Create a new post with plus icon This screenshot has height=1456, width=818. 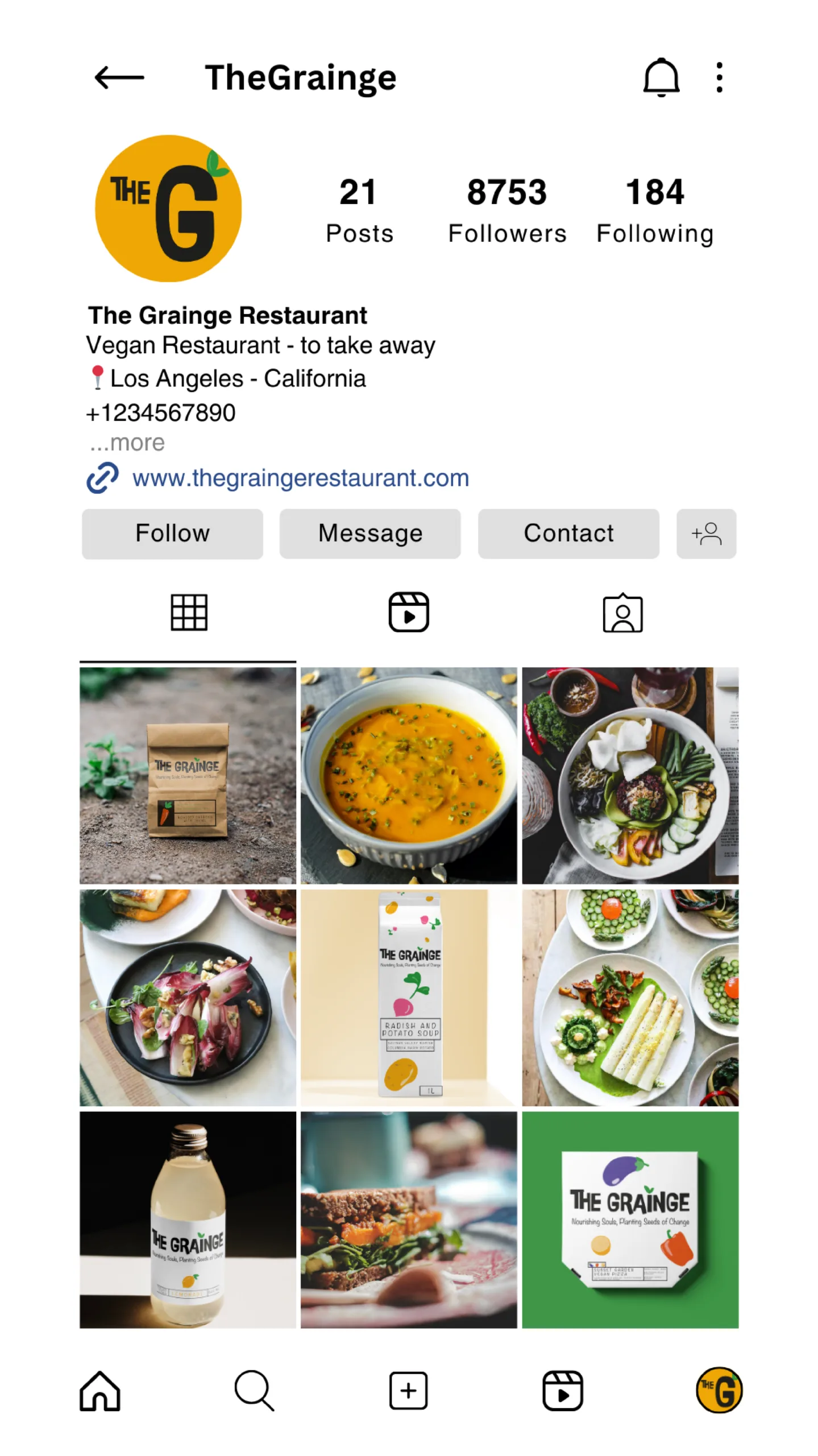[408, 1391]
